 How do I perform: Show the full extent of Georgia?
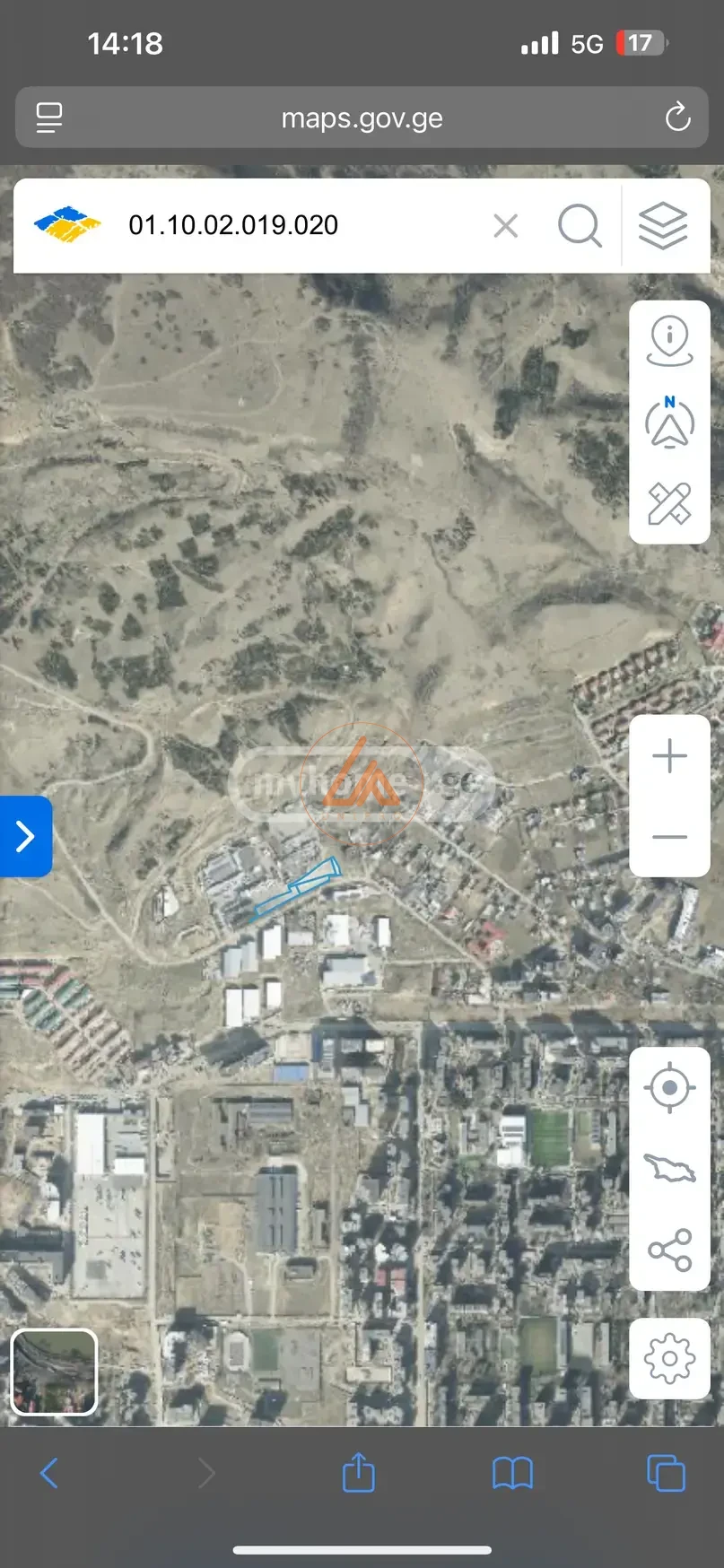point(669,1169)
